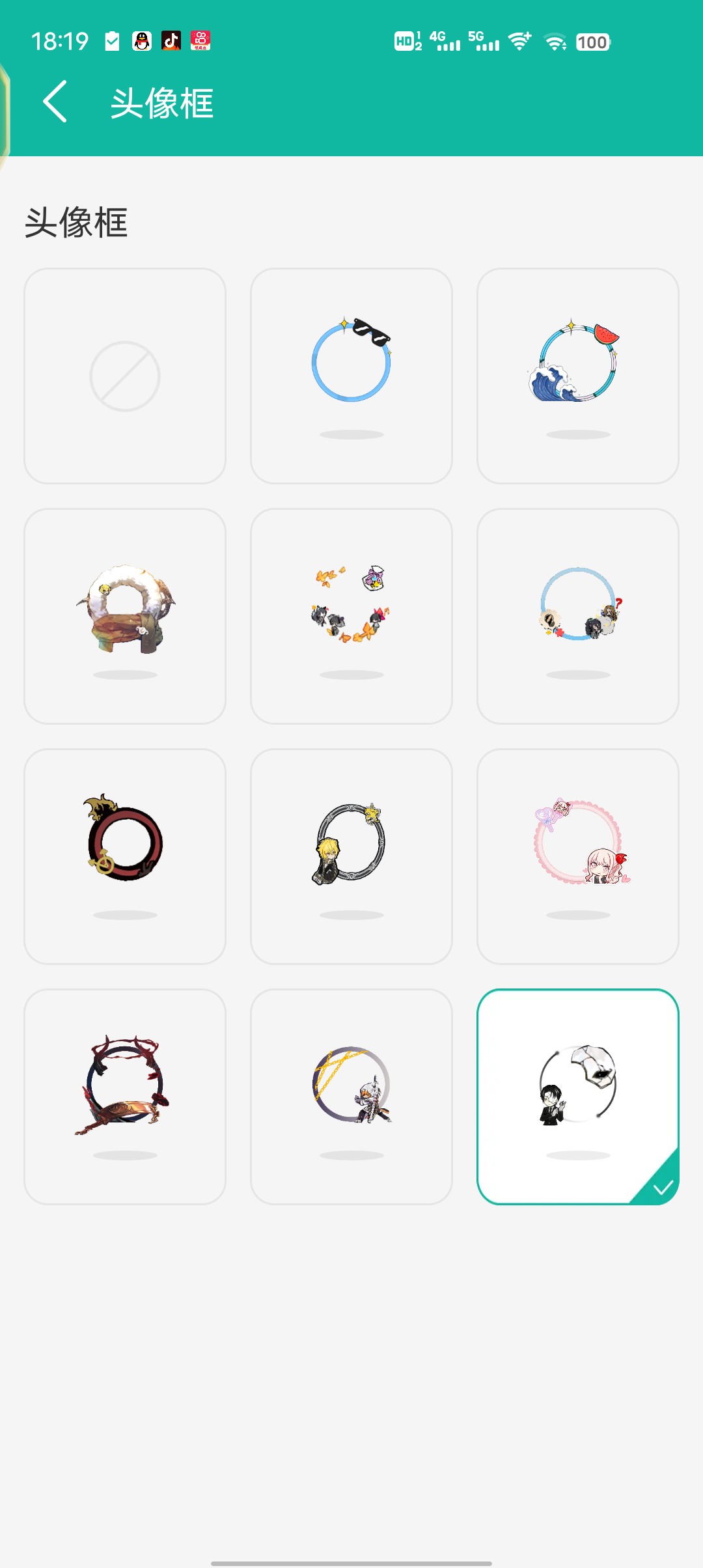Choose the orange butterflies frame
Screen dimensions: 703x1568
[x=351, y=616]
